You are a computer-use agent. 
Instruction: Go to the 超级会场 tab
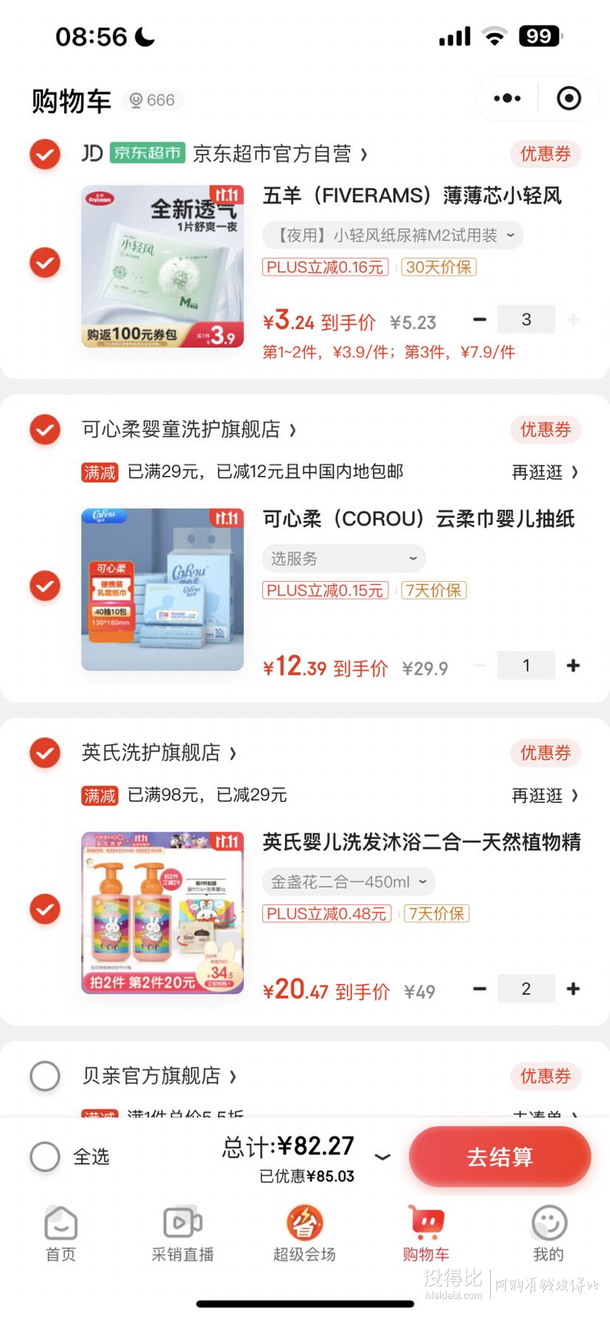tap(304, 1234)
